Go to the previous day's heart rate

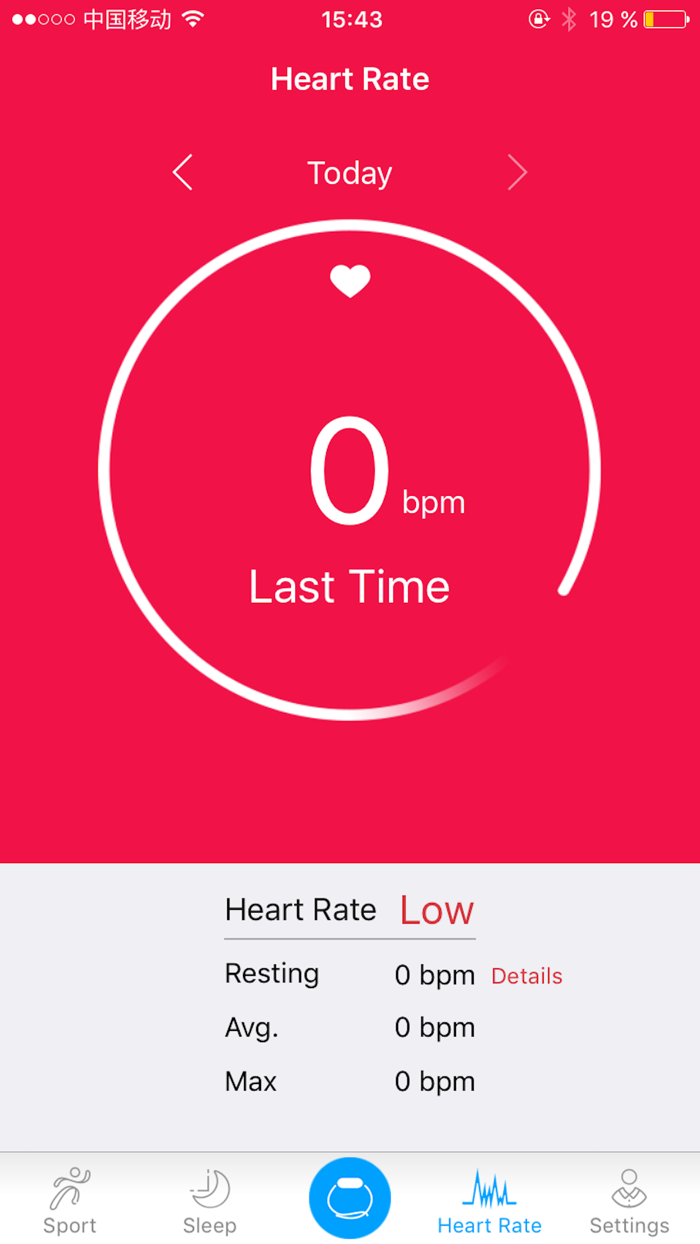tap(182, 173)
